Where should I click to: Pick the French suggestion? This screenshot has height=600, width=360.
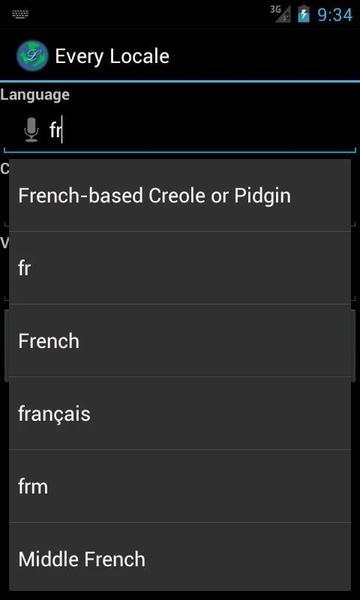pos(180,341)
